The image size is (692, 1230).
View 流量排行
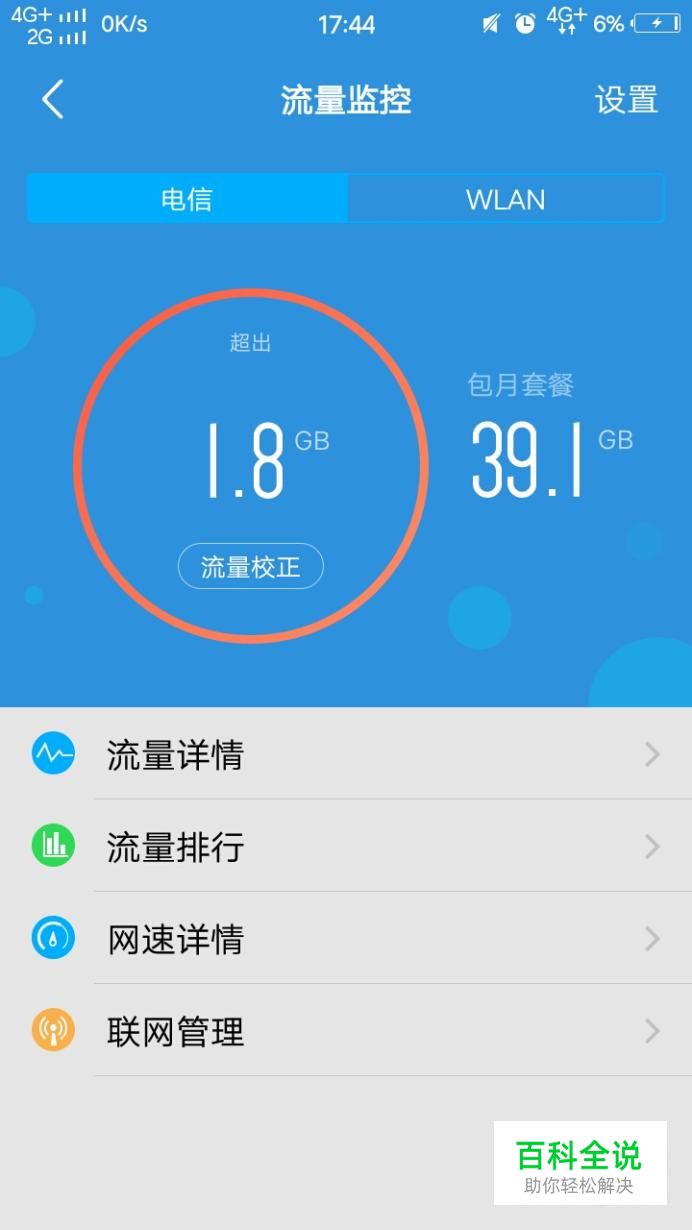[x=346, y=846]
